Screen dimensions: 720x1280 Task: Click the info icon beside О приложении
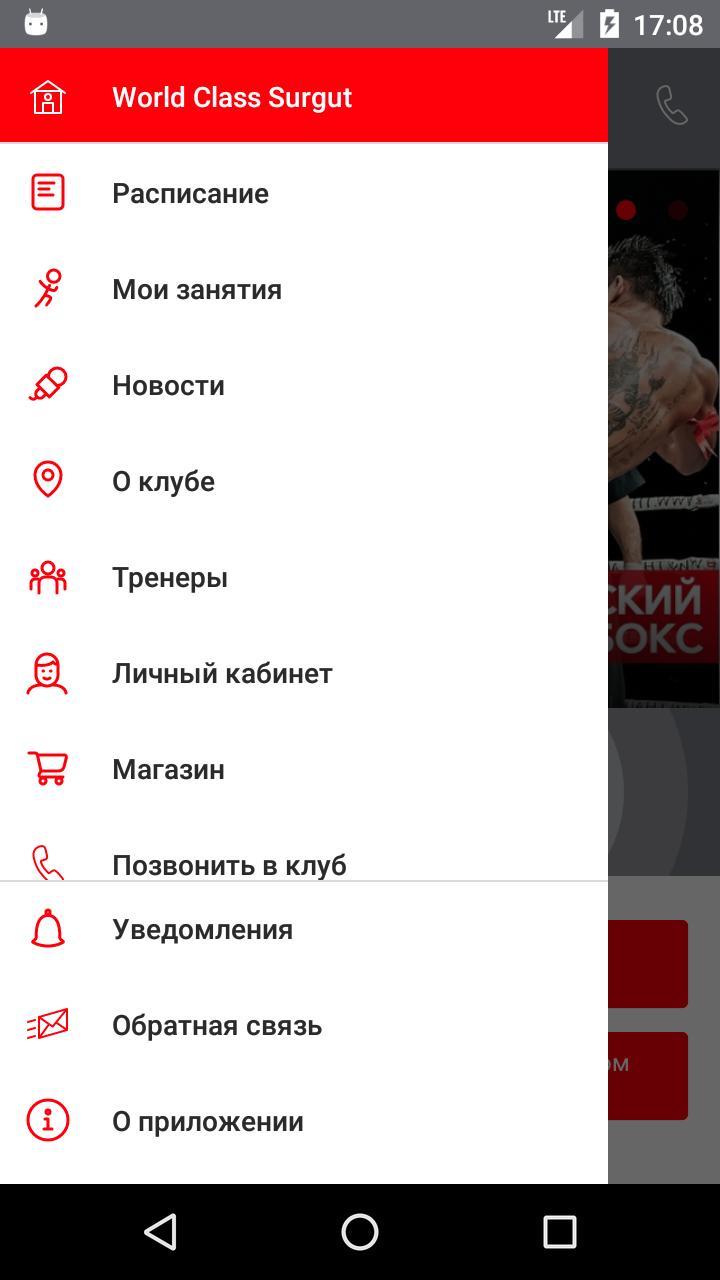click(45, 1120)
